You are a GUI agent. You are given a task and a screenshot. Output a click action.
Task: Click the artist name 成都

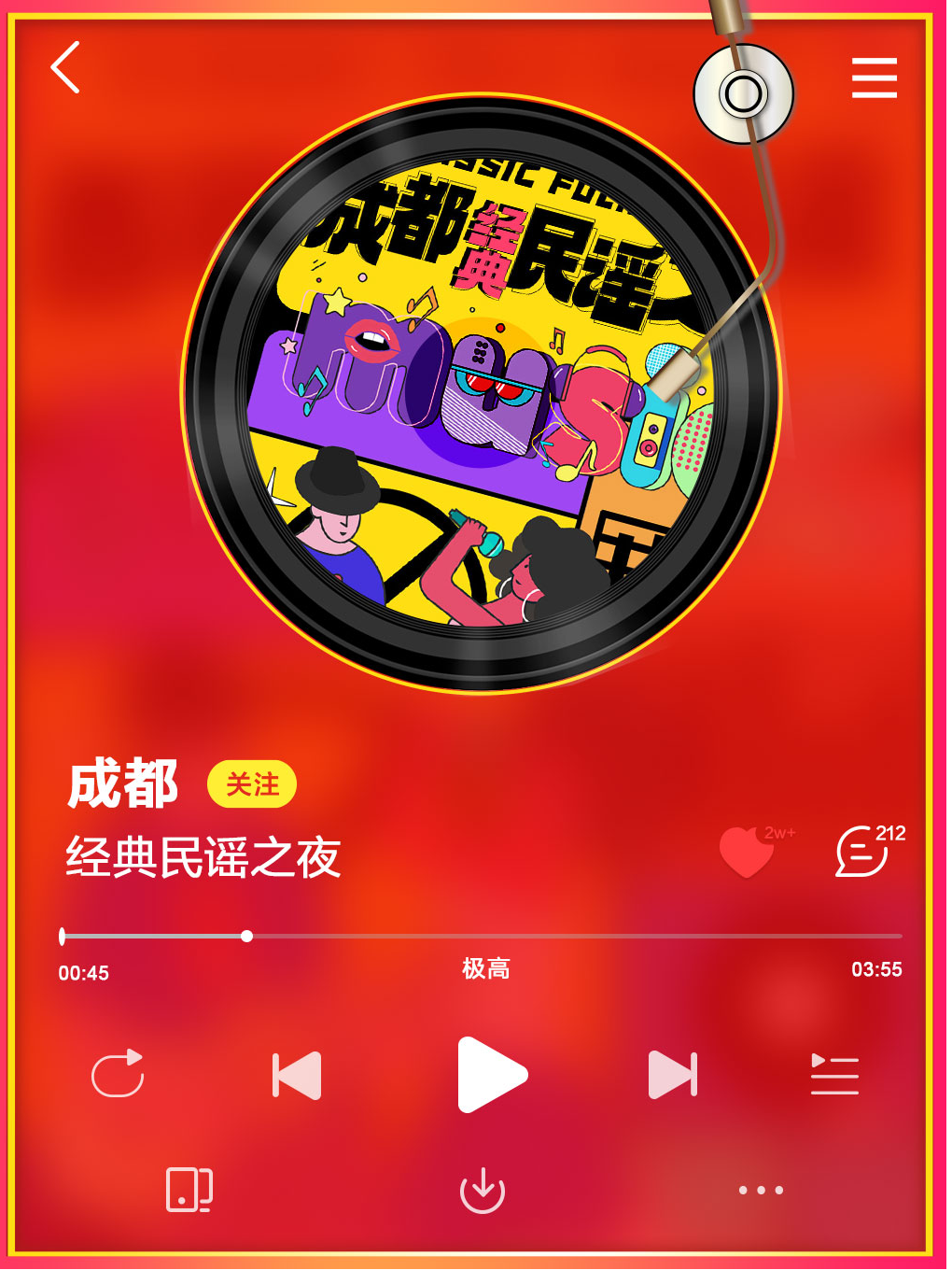[121, 784]
